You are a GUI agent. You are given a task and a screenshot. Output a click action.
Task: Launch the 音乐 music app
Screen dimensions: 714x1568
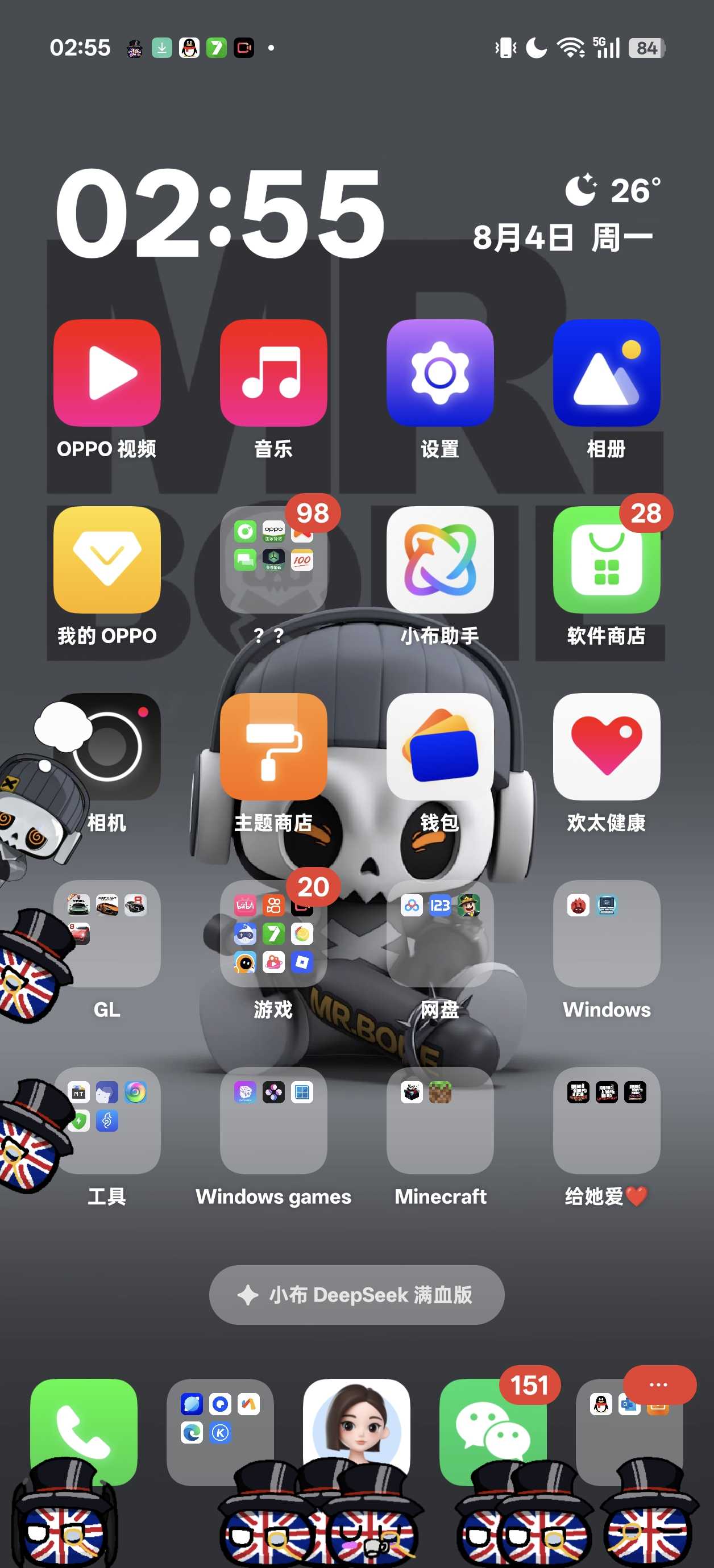[273, 373]
